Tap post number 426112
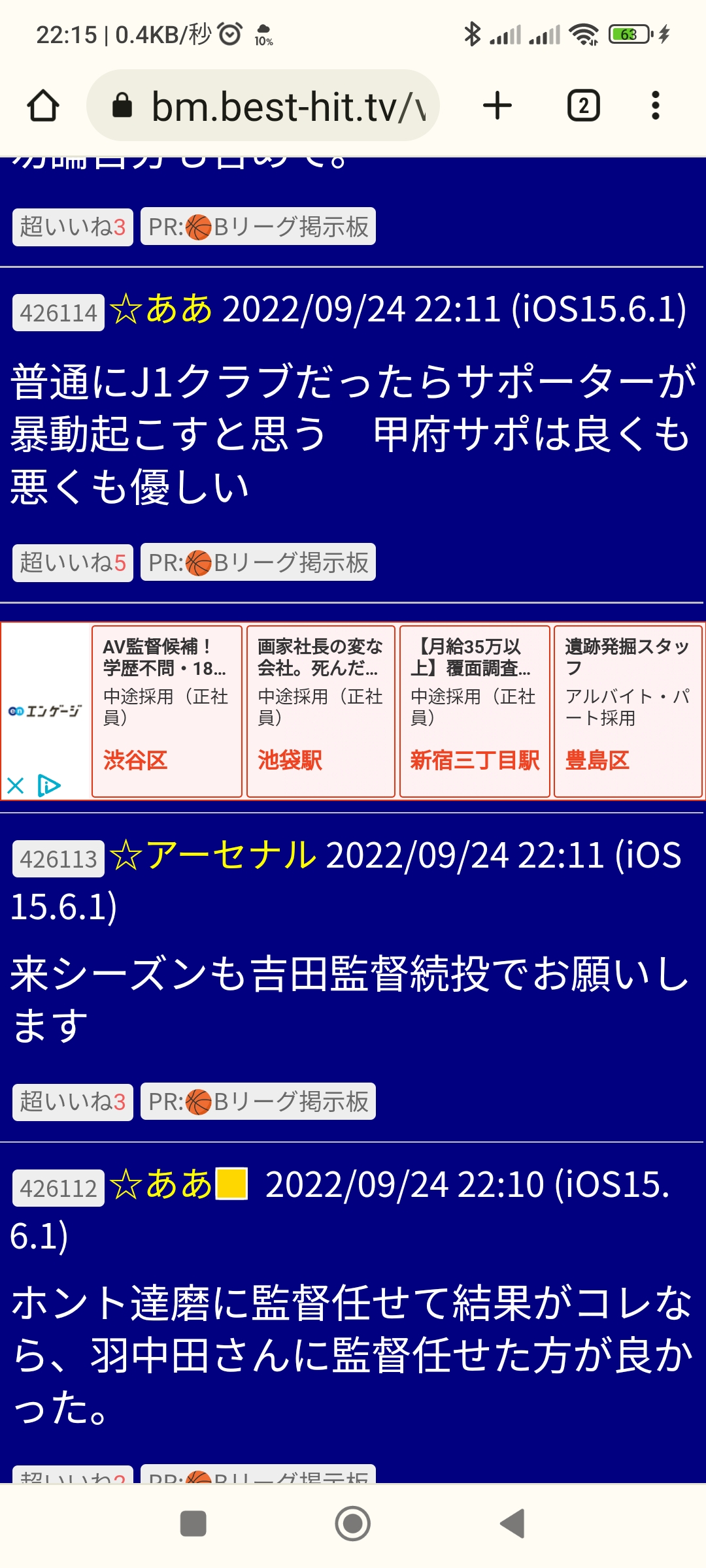This screenshot has width=706, height=1568. pos(58,1188)
